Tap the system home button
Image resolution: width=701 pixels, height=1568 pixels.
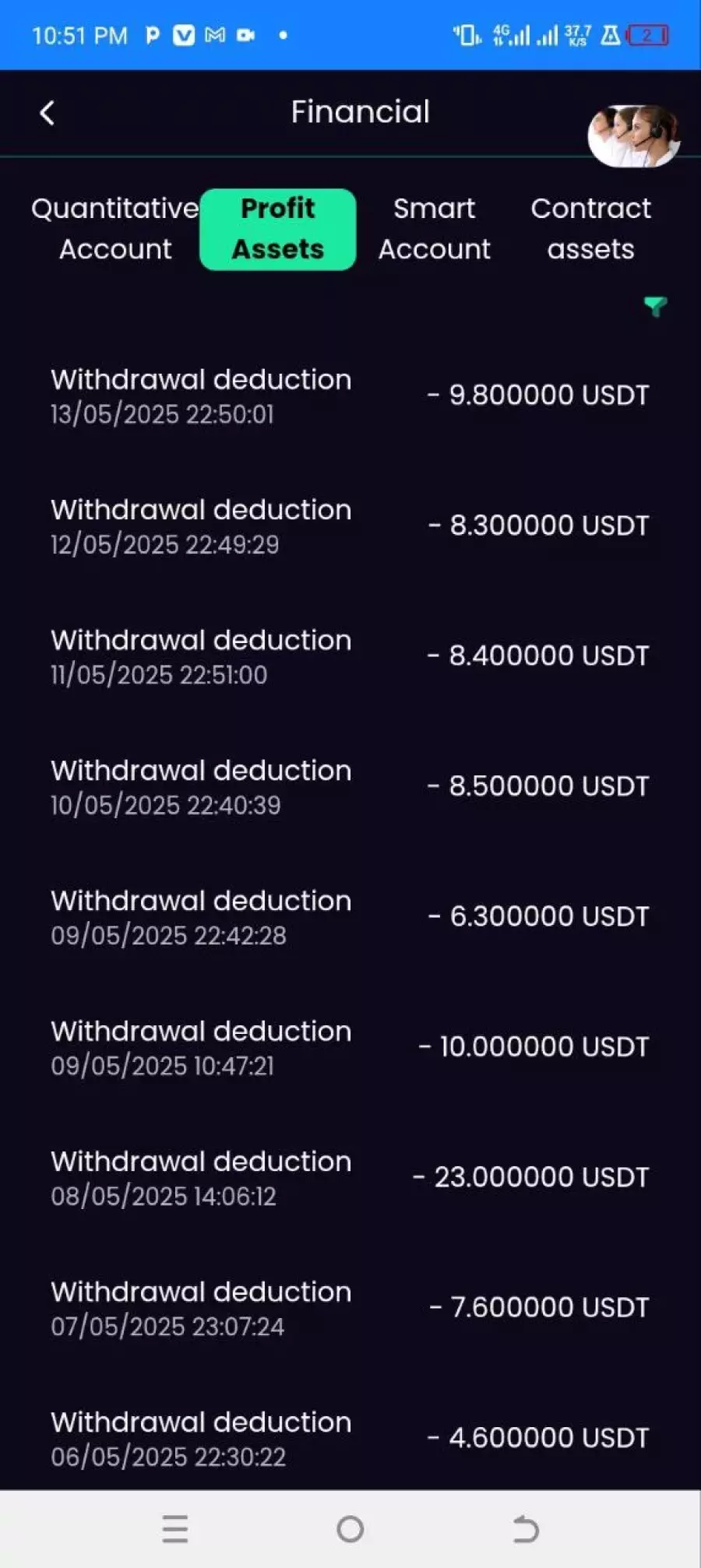click(350, 1529)
